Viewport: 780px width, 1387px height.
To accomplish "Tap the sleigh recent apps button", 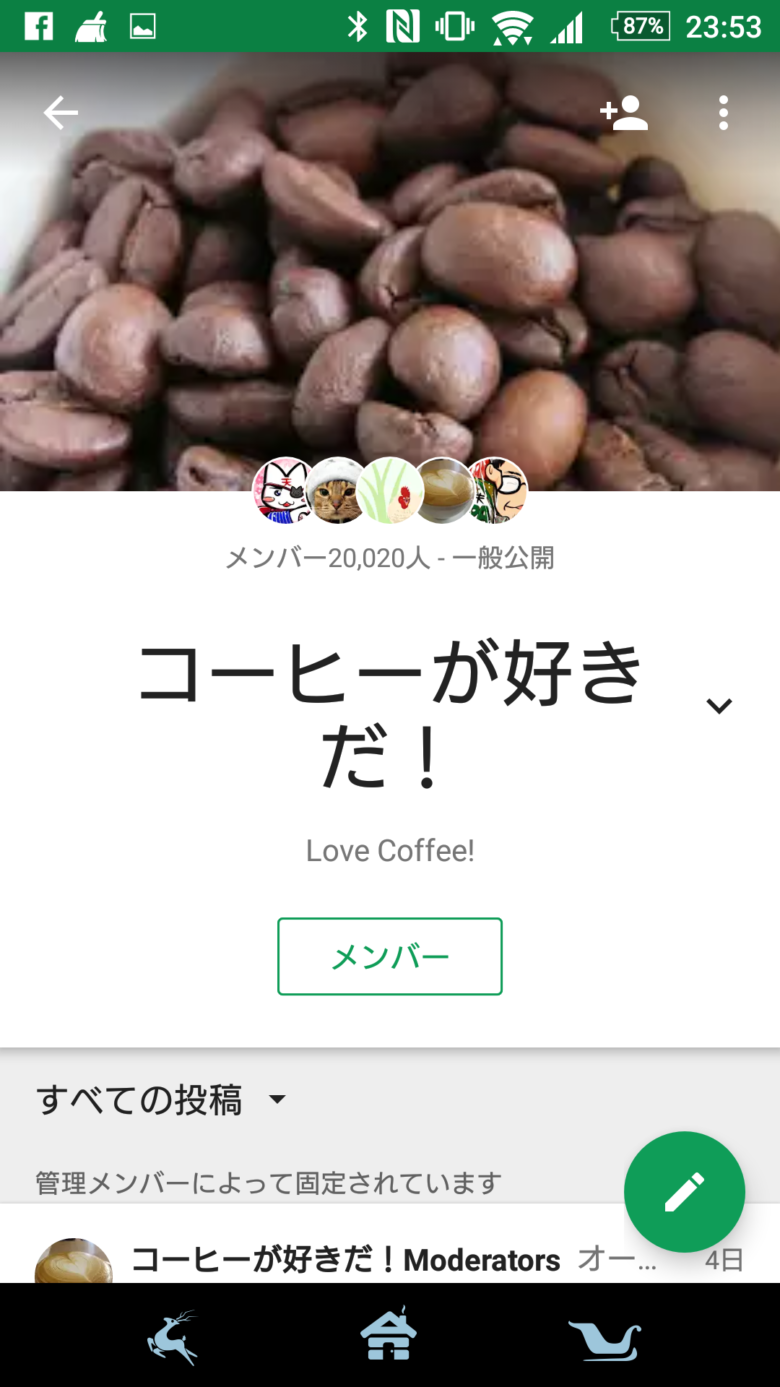I will point(604,1338).
